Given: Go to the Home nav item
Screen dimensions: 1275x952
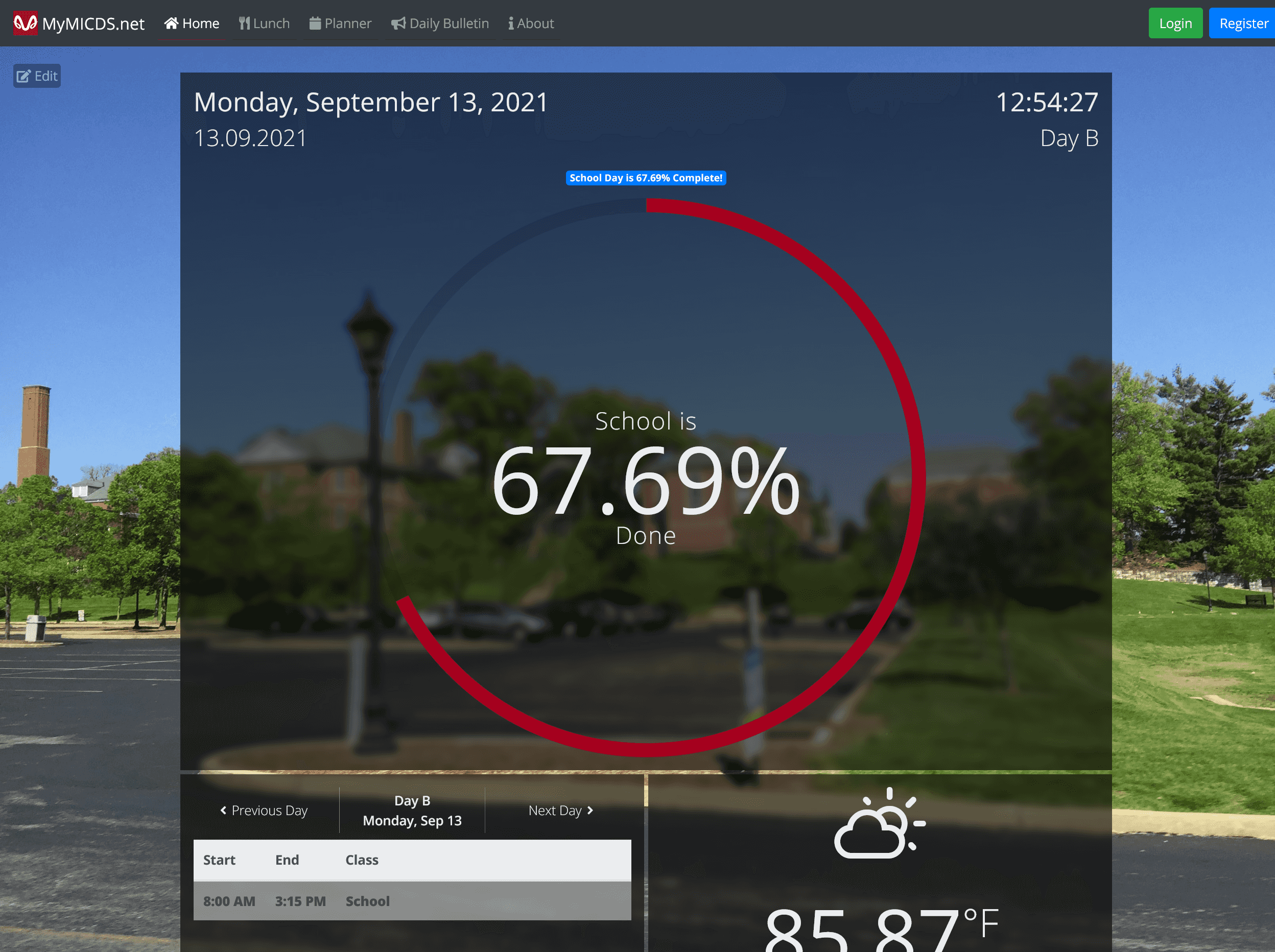Looking at the screenshot, I should (x=192, y=23).
